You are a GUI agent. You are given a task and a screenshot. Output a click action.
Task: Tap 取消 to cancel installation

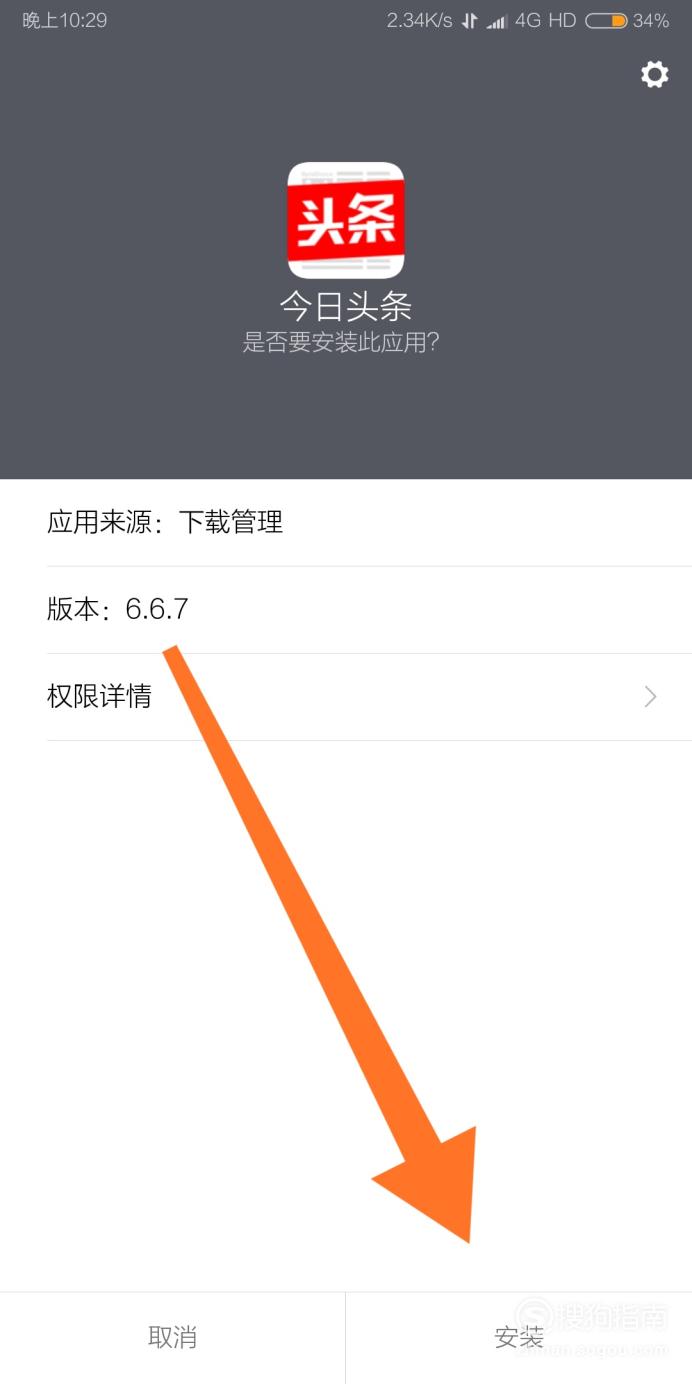[172, 1338]
